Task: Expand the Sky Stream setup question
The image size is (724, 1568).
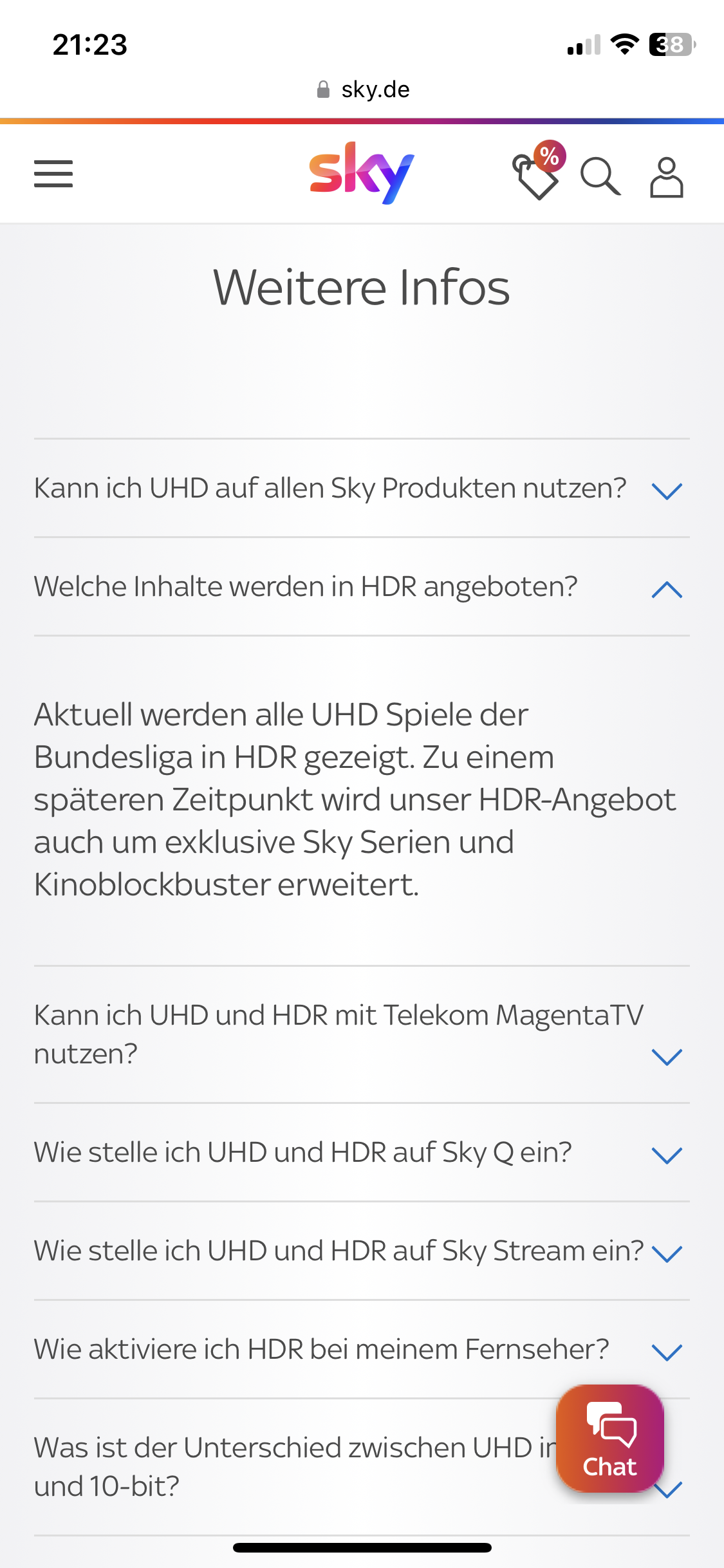Action: (362, 1251)
